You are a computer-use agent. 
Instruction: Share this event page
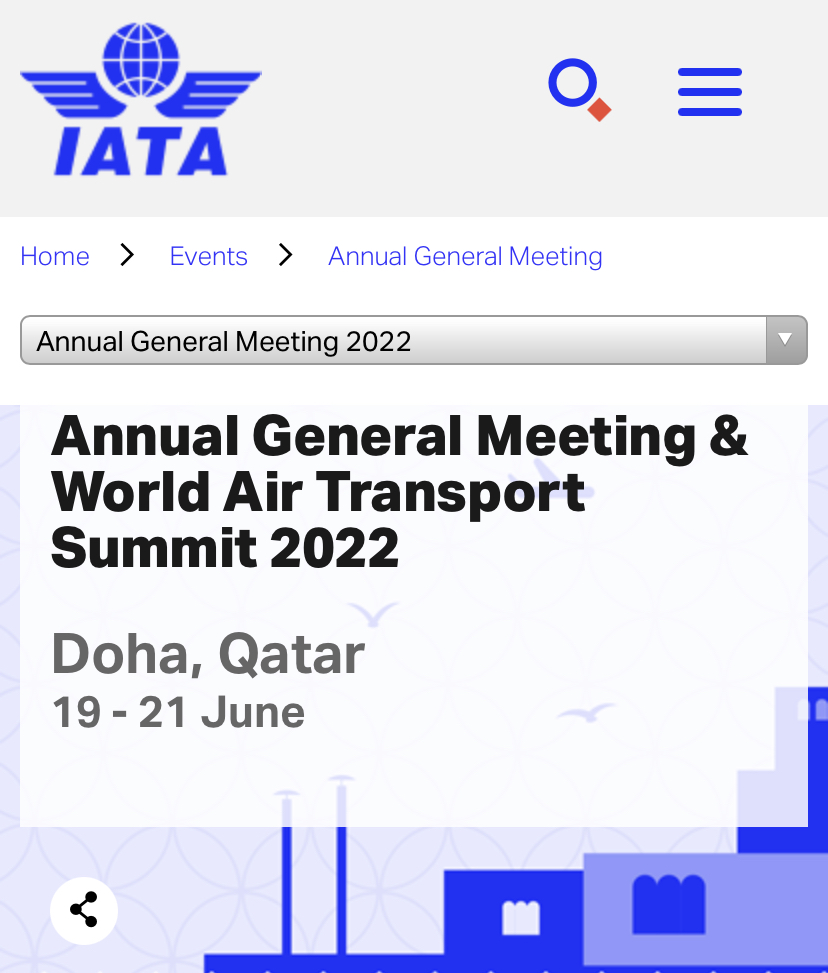click(x=84, y=910)
